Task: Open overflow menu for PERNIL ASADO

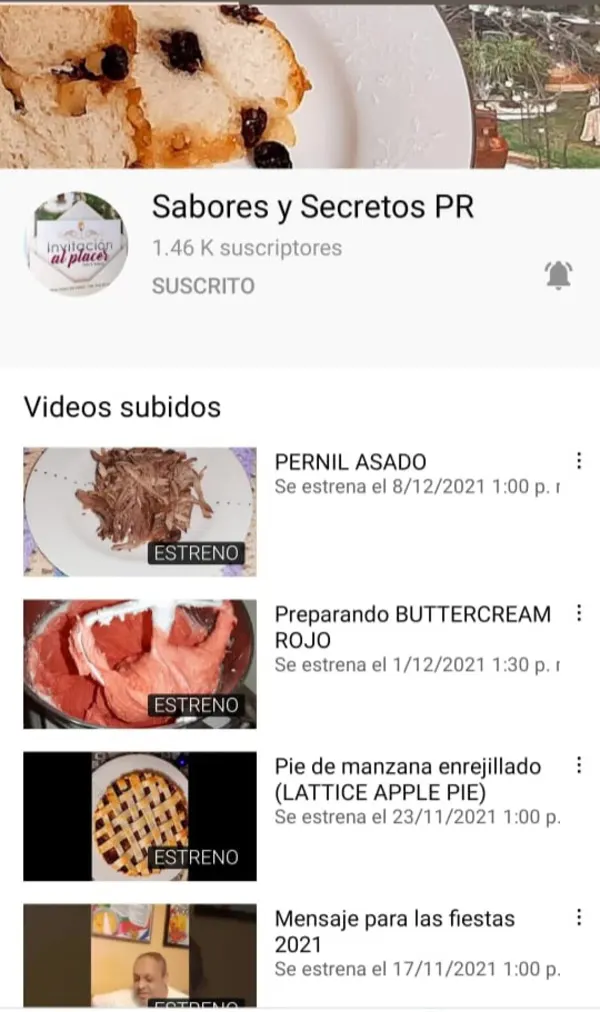Action: pos(578,461)
